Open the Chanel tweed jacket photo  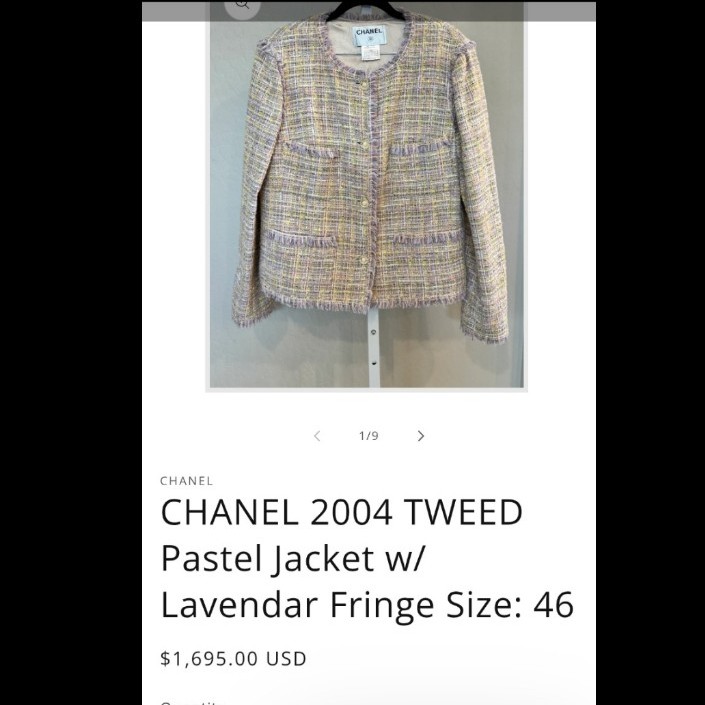[x=367, y=200]
